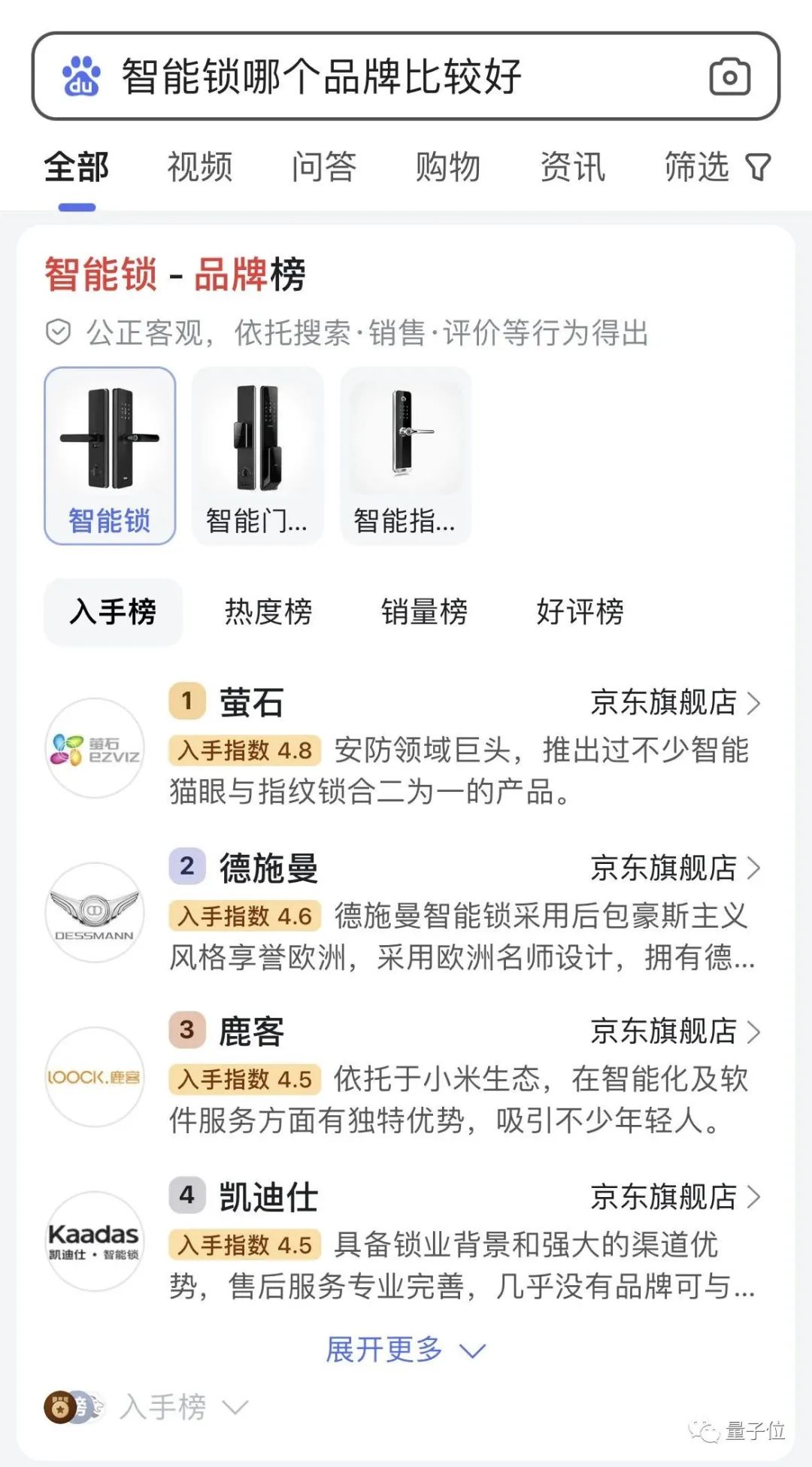
Task: Select the 智能门… category tile
Action: [x=257, y=456]
